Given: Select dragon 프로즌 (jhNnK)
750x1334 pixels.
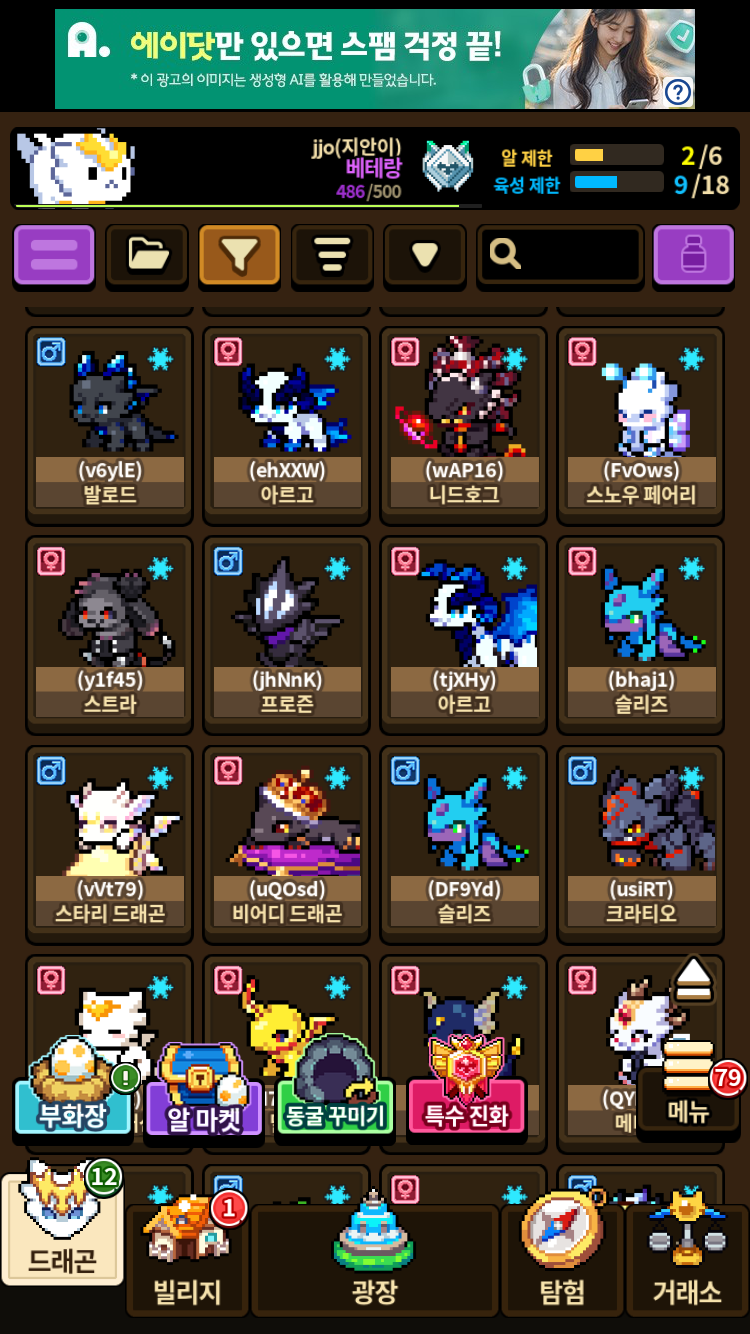Looking at the screenshot, I should coord(286,635).
